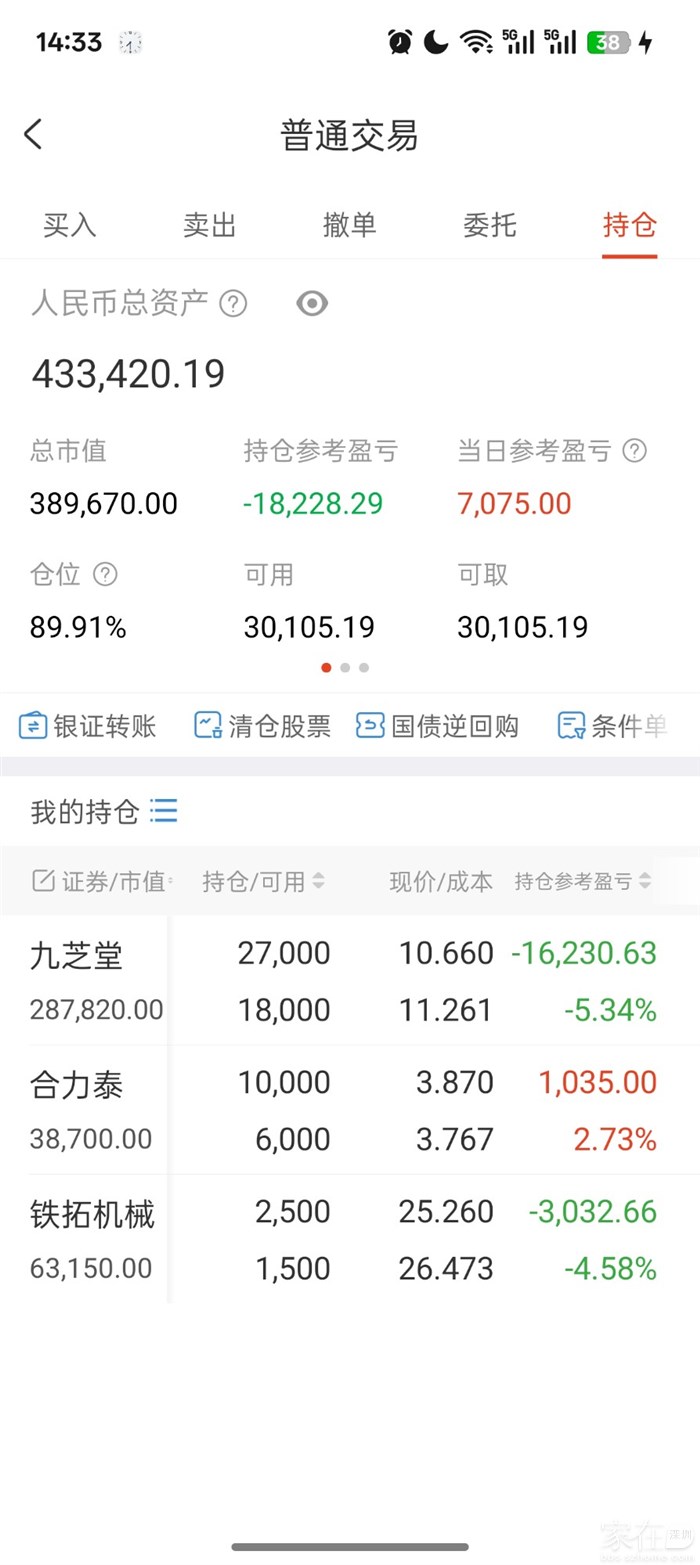Go back using the top-left arrow
The height and width of the screenshot is (1565, 700).
(33, 134)
